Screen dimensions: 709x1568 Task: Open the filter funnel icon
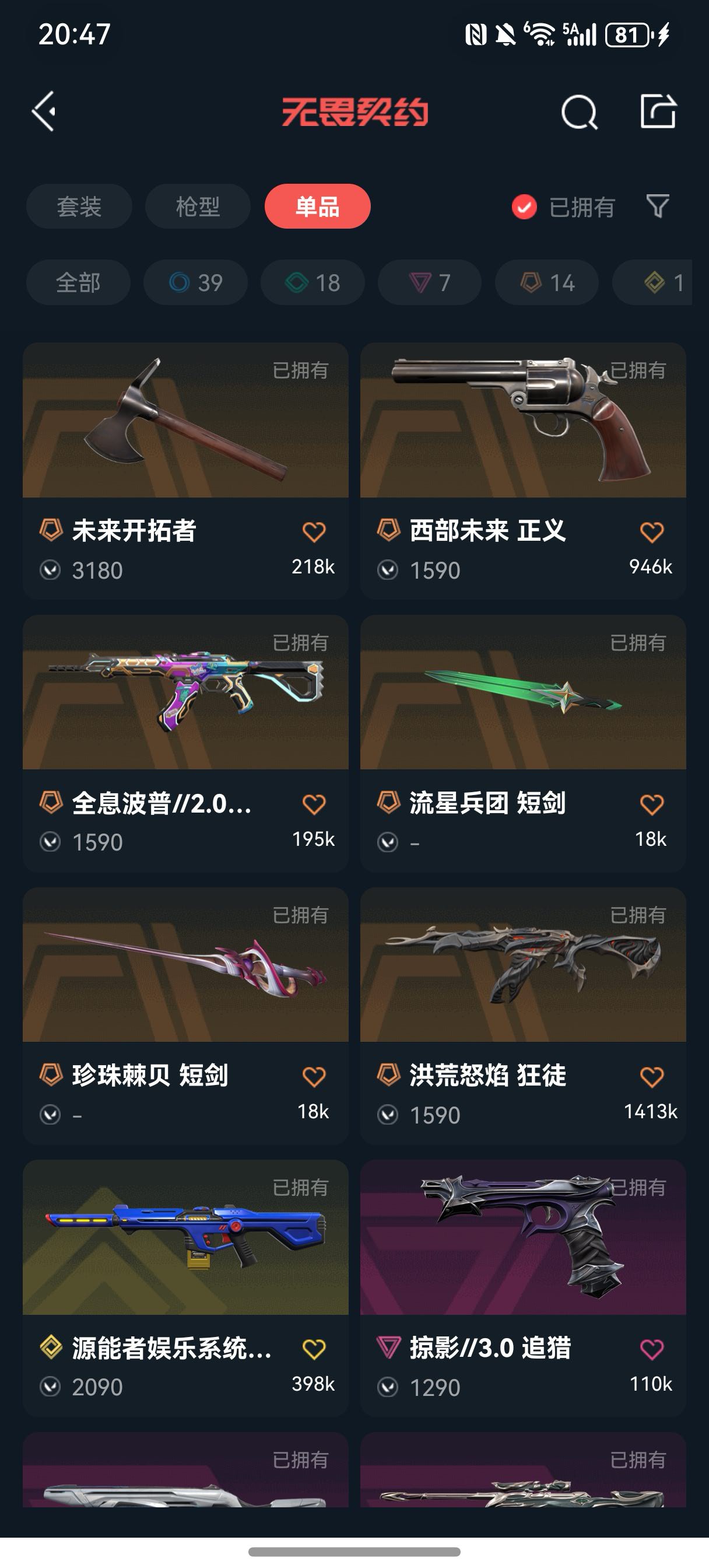pyautogui.click(x=657, y=206)
